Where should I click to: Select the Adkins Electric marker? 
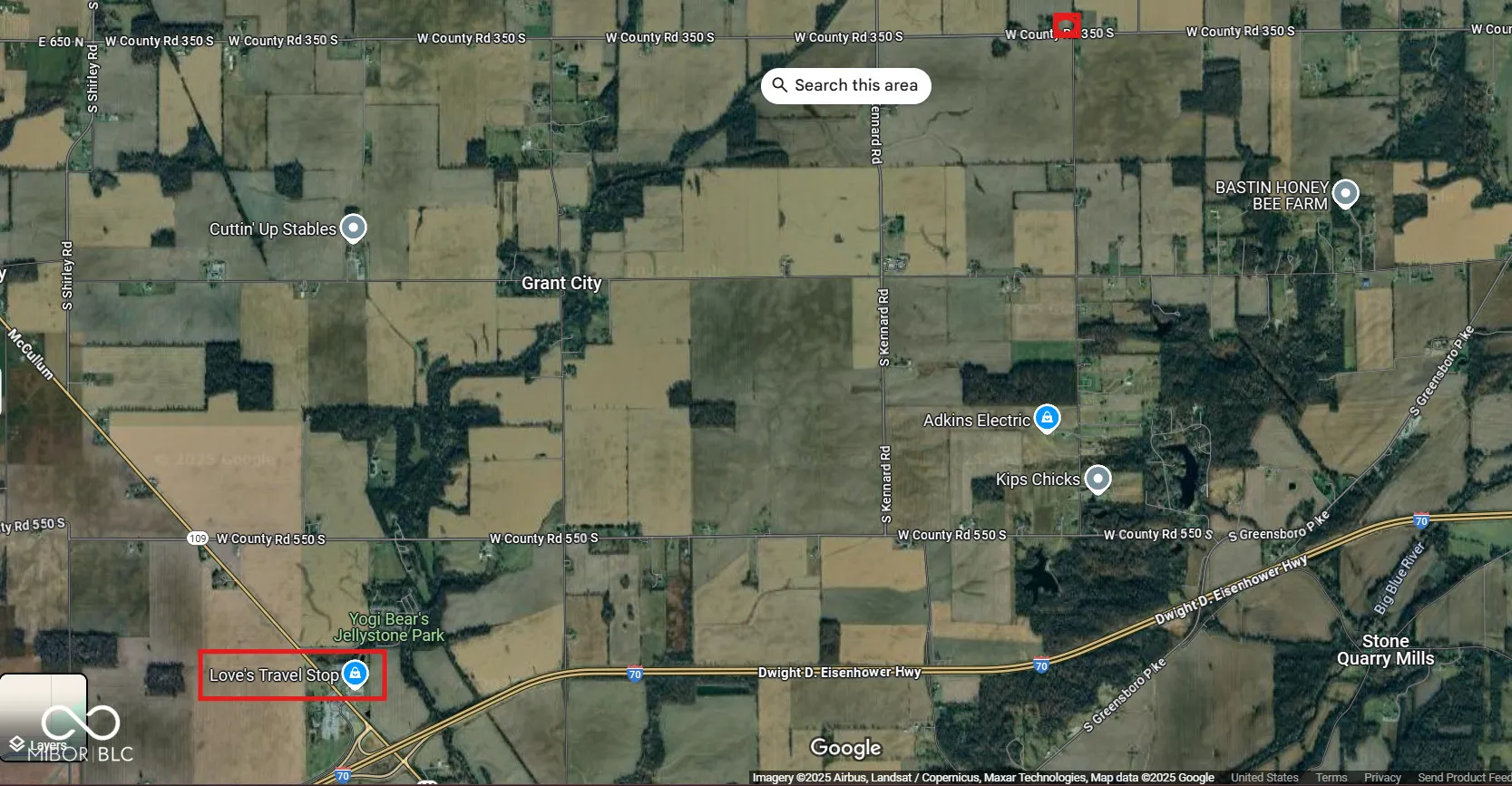coord(1047,418)
